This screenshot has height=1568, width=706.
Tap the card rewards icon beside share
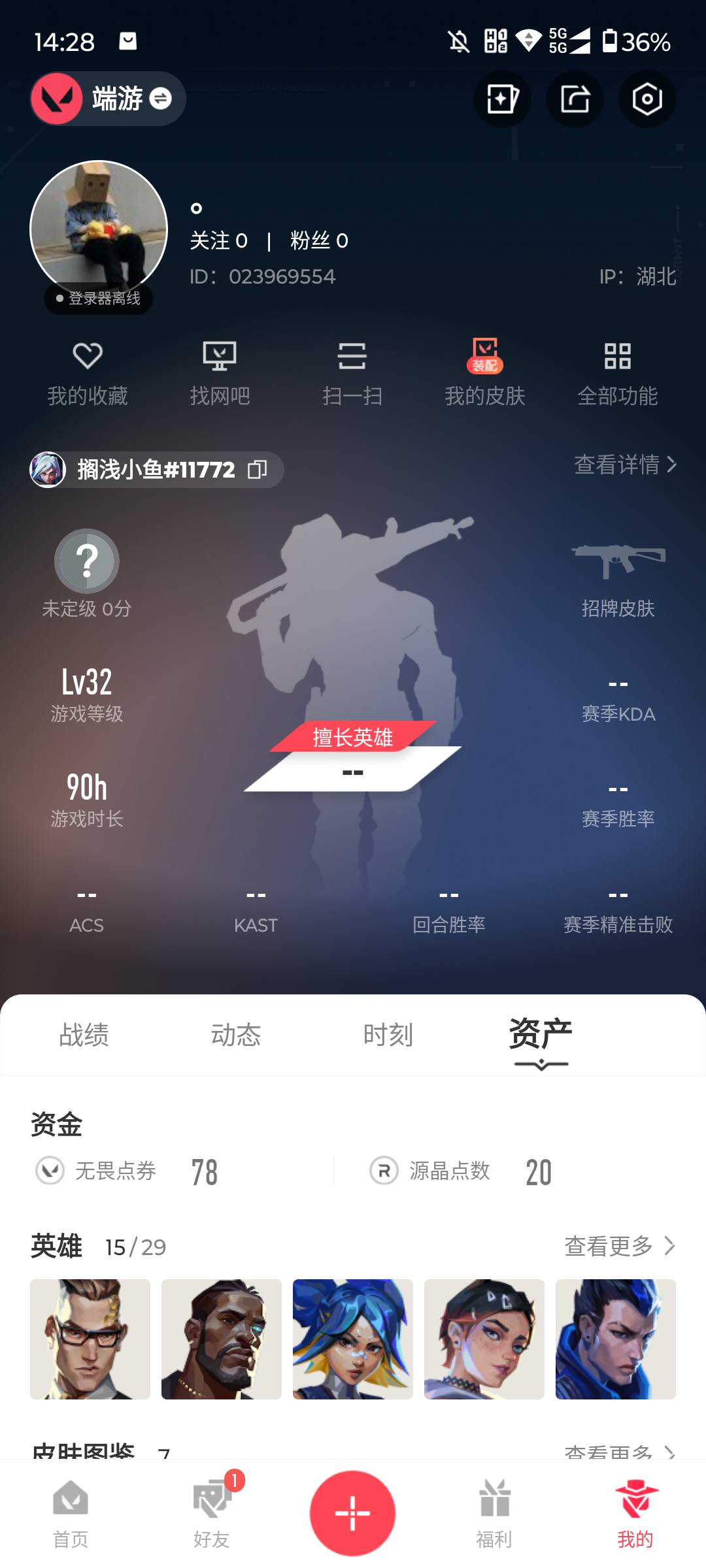pyautogui.click(x=502, y=99)
